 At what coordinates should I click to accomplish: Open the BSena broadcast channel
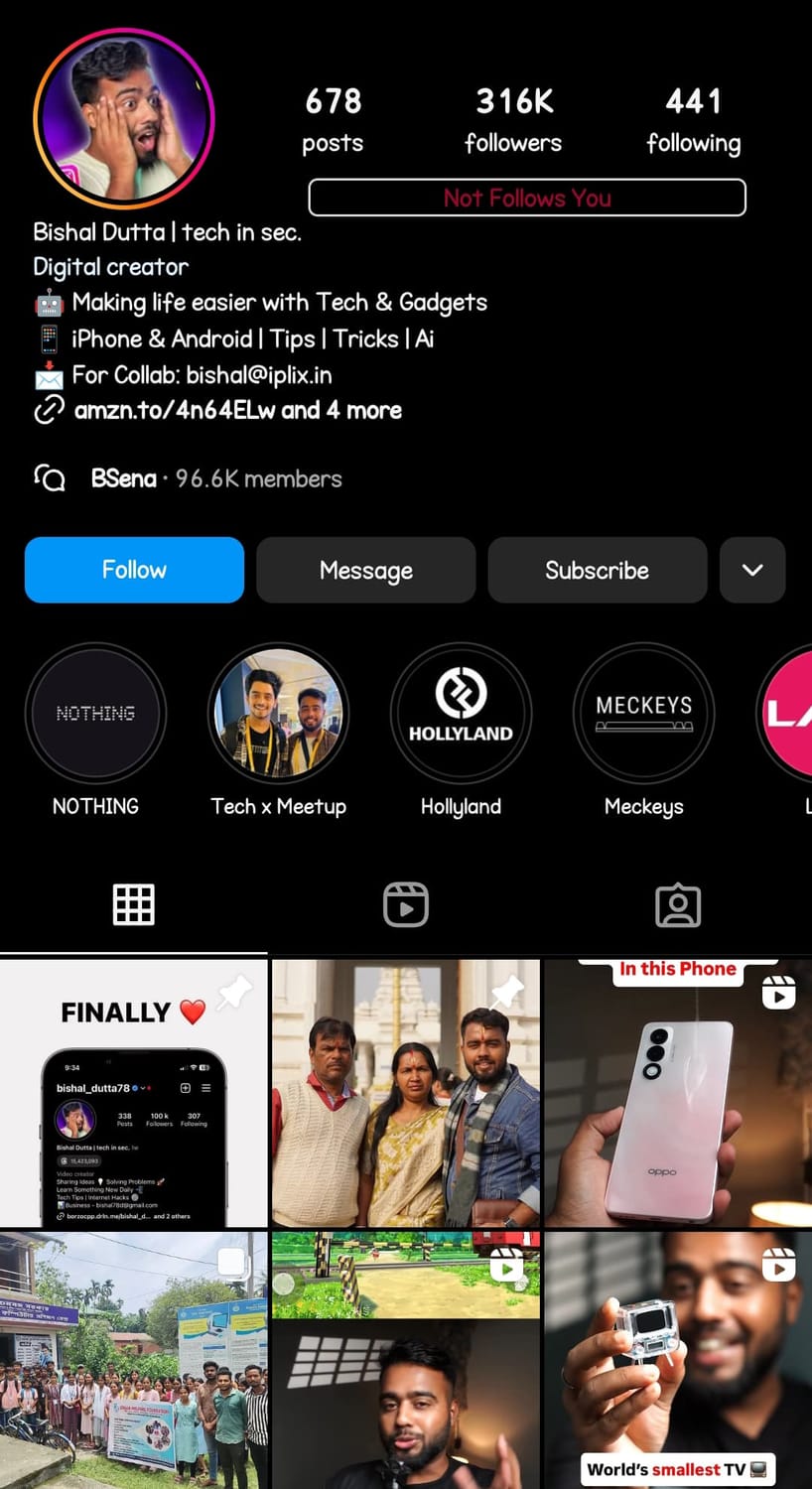pyautogui.click(x=189, y=478)
